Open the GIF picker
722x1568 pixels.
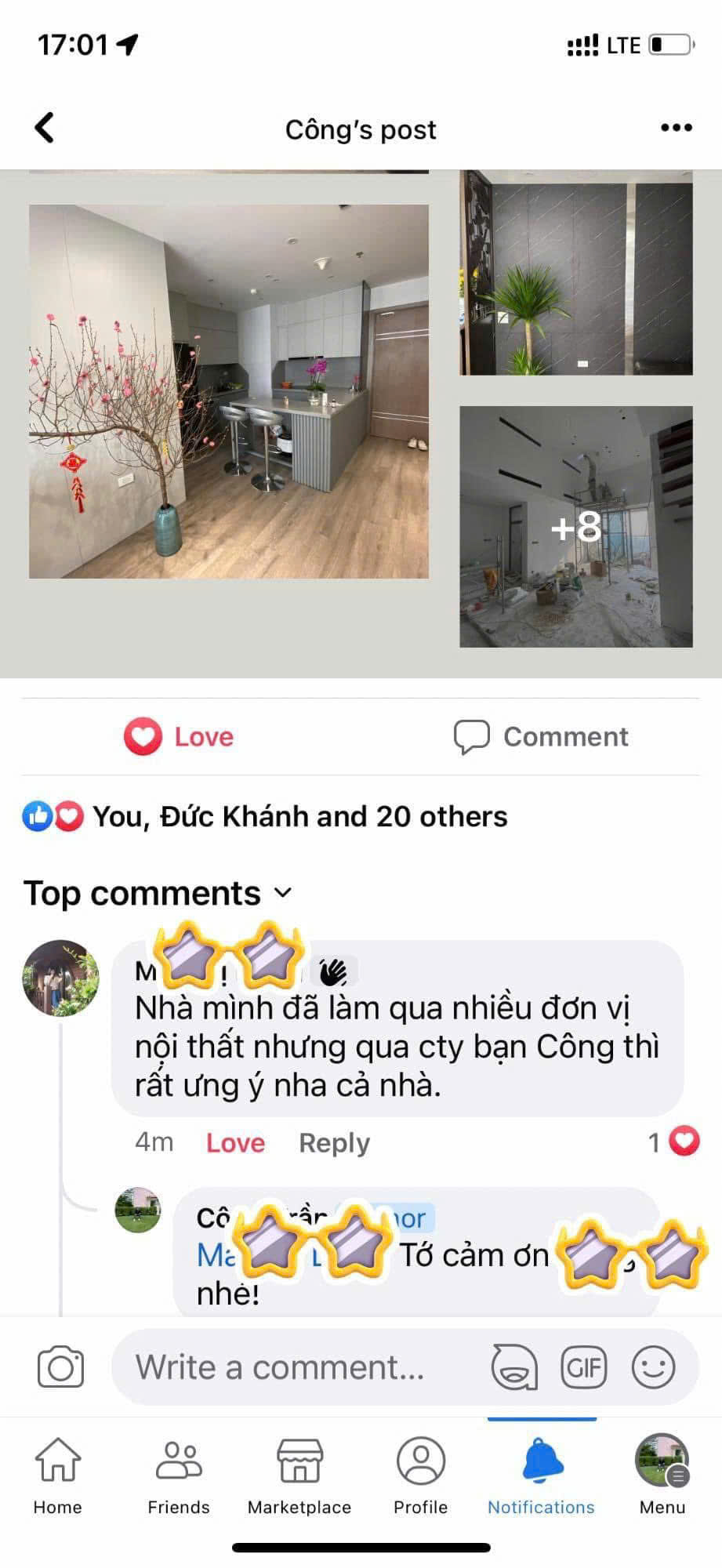coord(584,1367)
